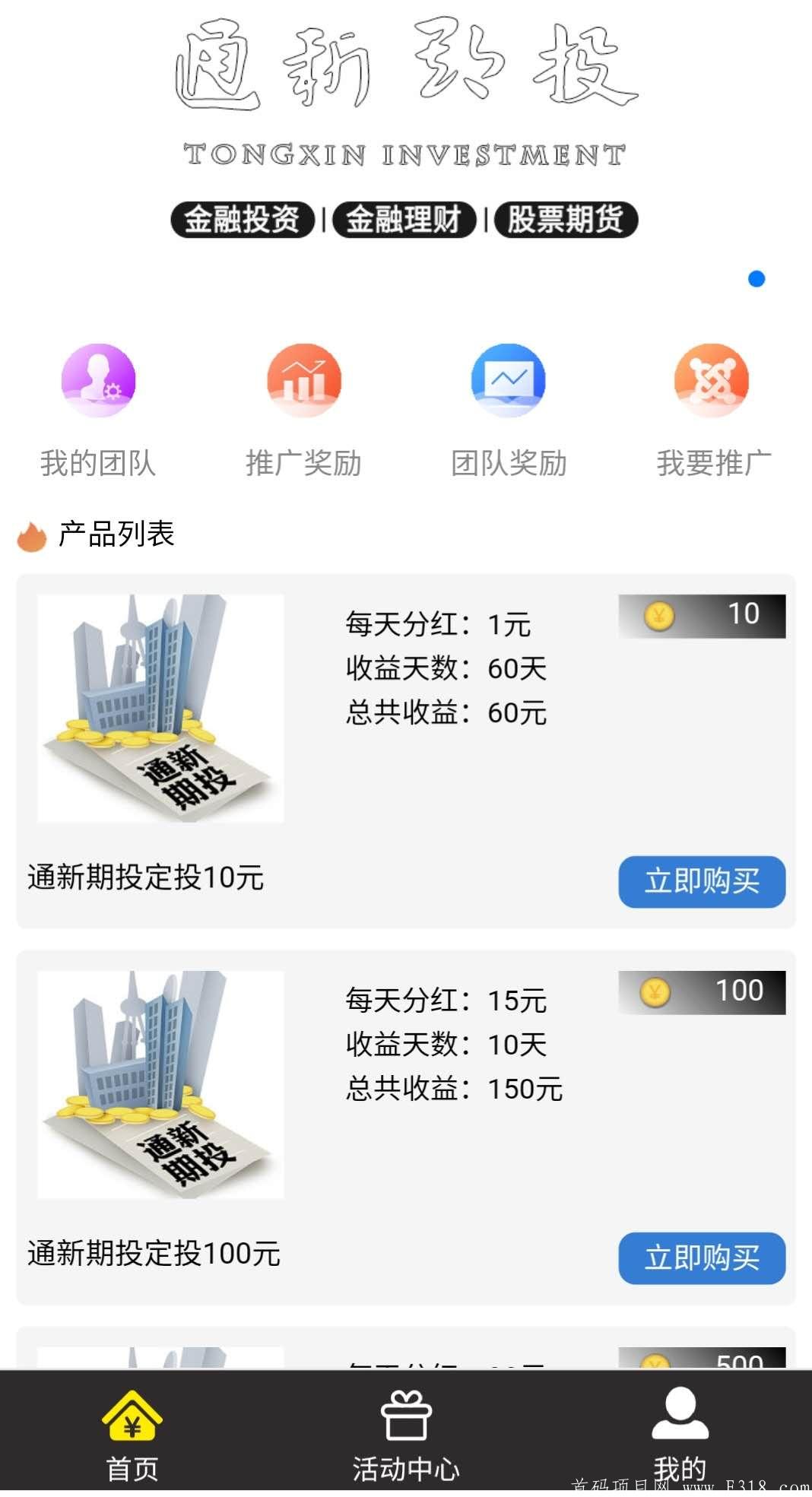The image size is (812, 1497).
Task: Open the 推广奖励 rewards chart icon
Action: (304, 380)
